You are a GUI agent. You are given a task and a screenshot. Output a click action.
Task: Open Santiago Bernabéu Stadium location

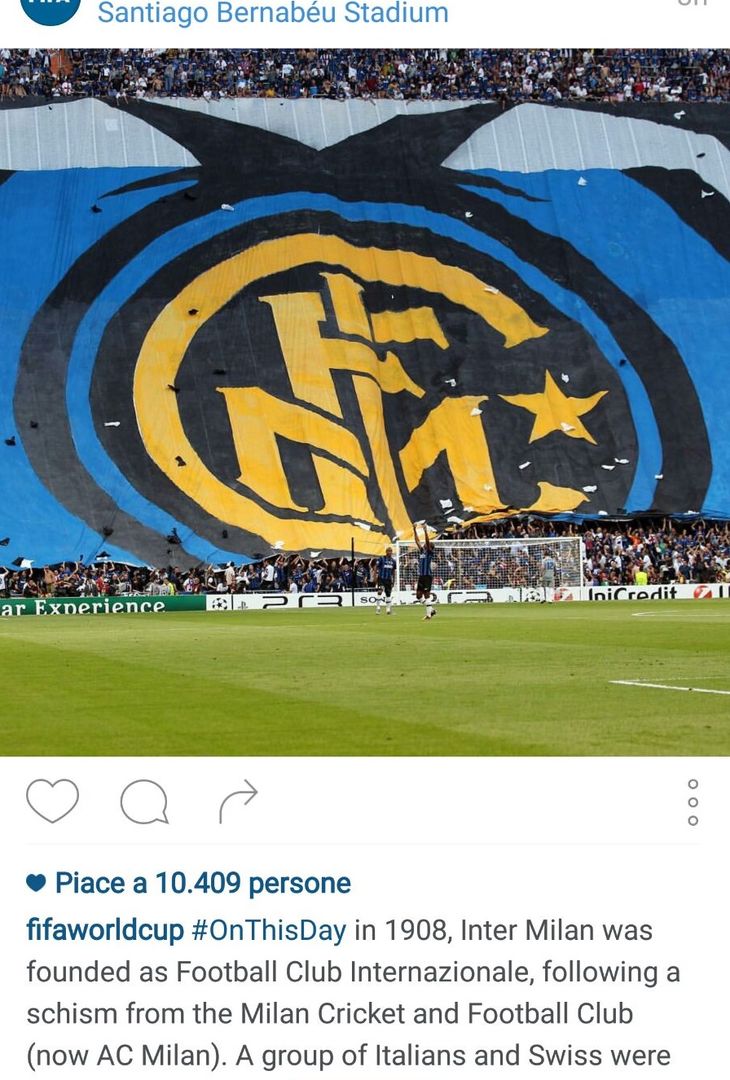[272, 14]
